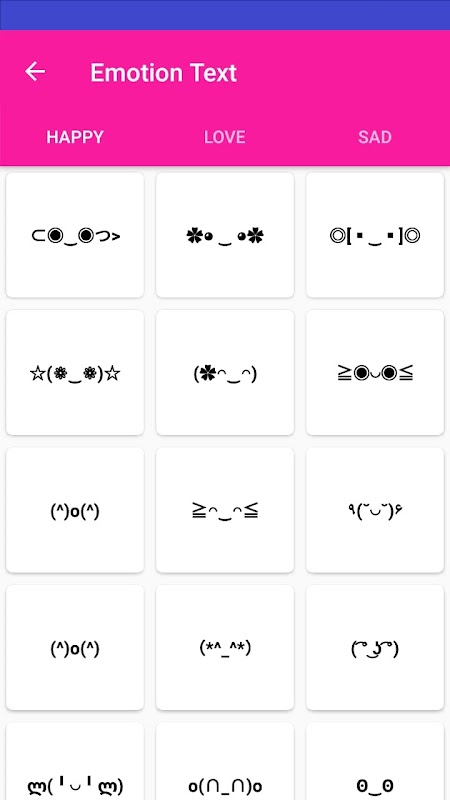Select the ≧◠‿◠≦ emoticon card
The height and width of the screenshot is (800, 450).
pyautogui.click(x=225, y=510)
